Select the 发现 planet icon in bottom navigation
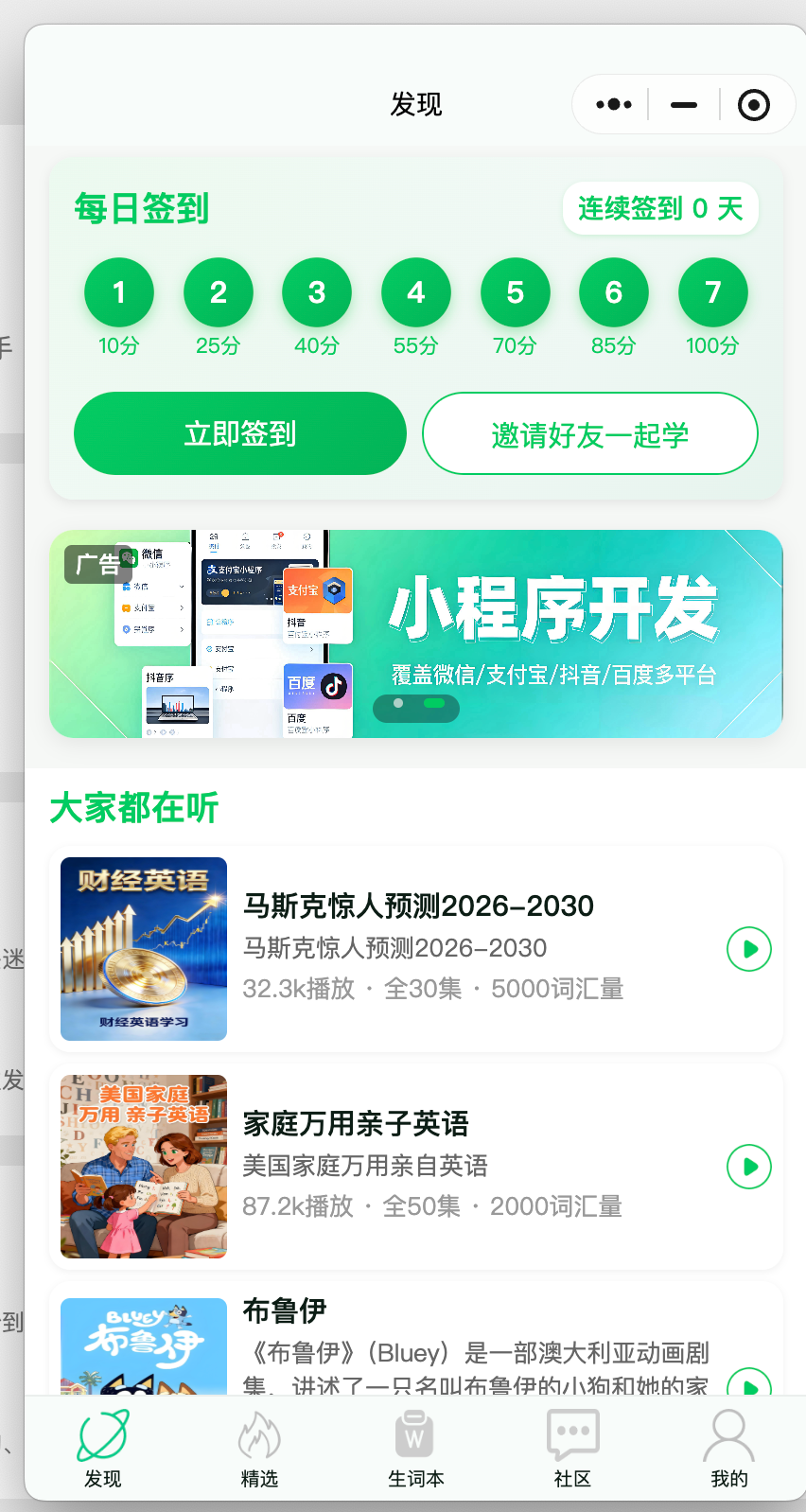This screenshot has height=1512, width=806. pyautogui.click(x=101, y=1433)
